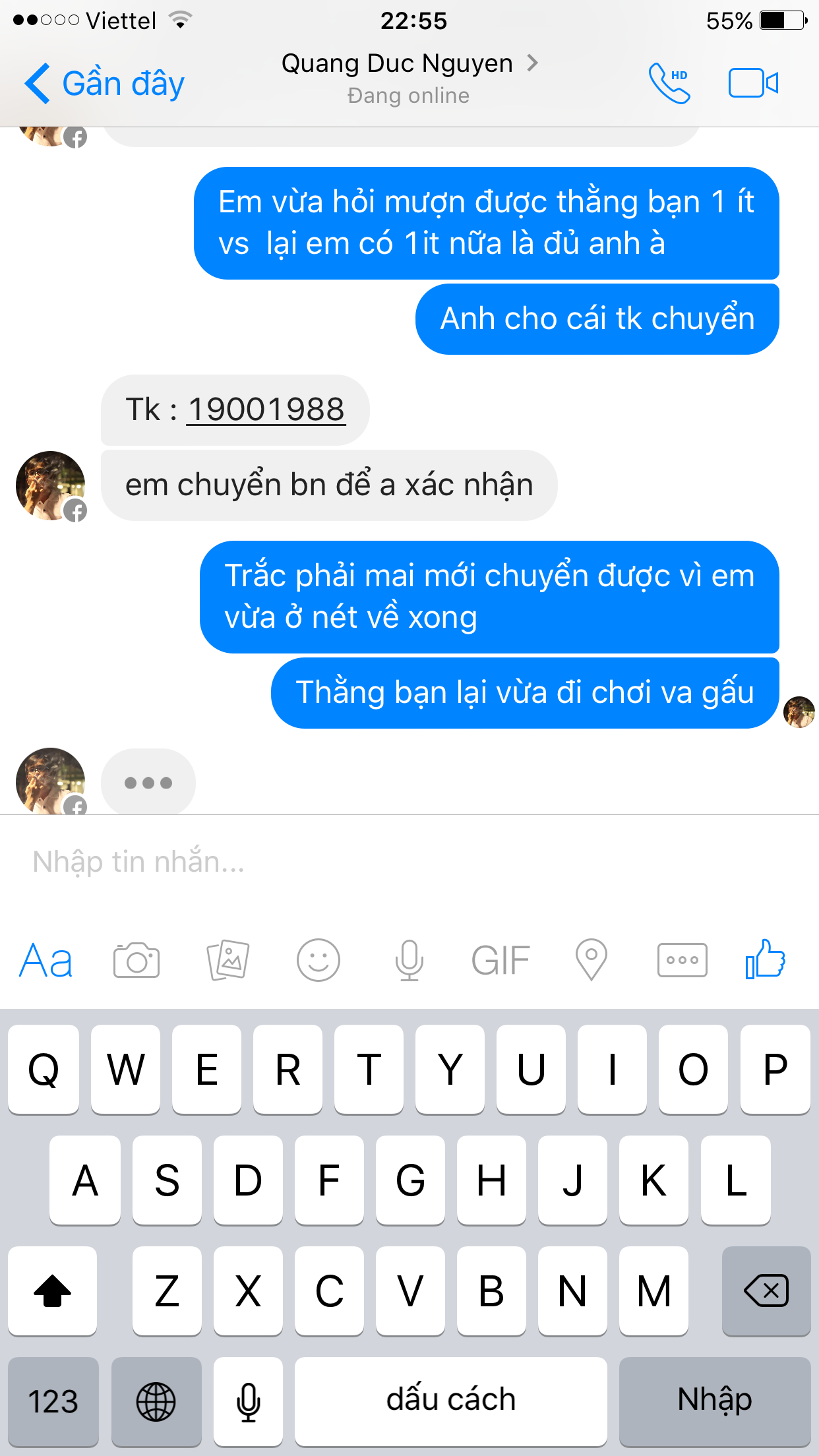Start a video call

click(753, 83)
